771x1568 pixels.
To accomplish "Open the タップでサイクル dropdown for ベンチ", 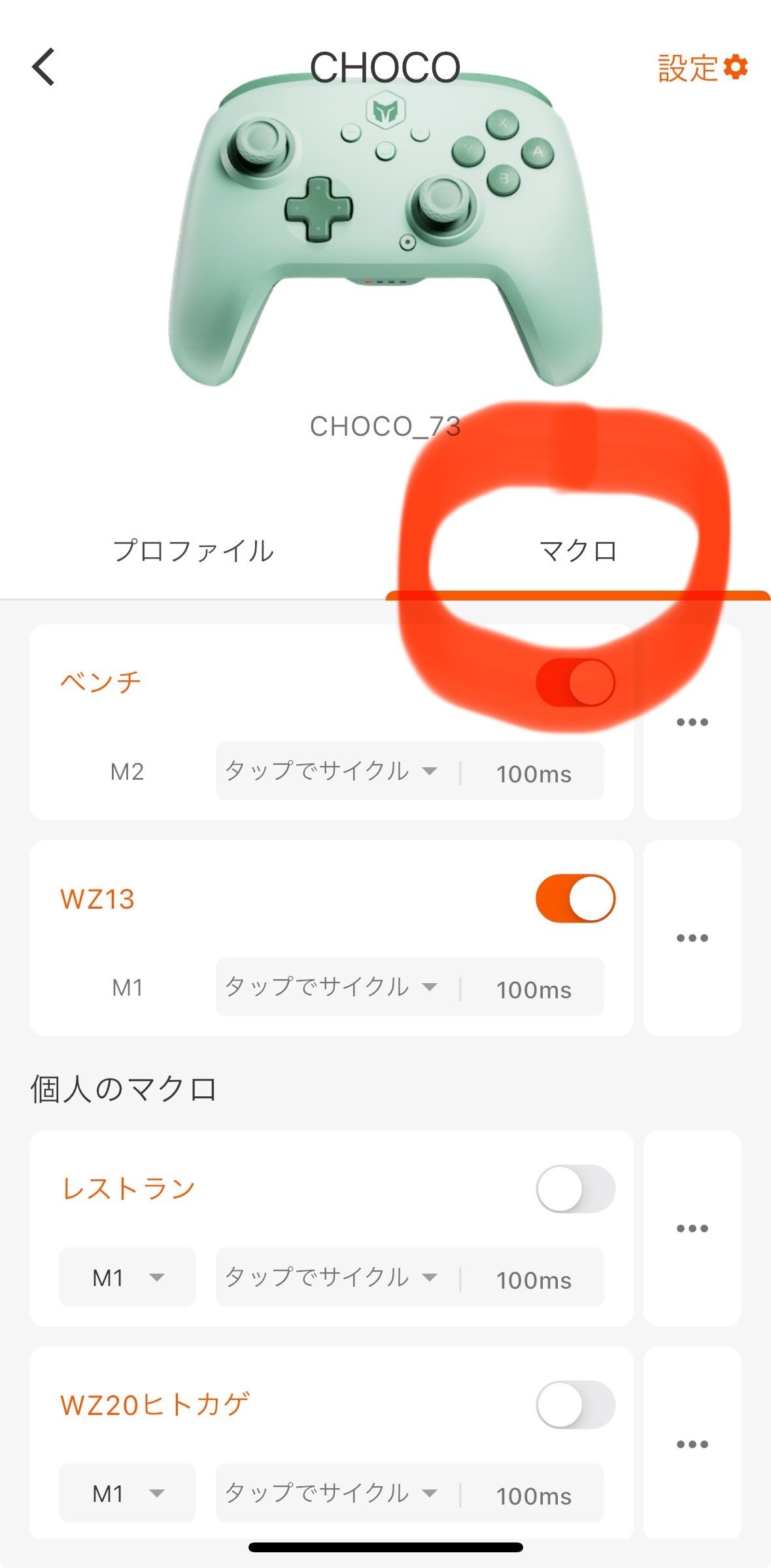I will pos(330,772).
